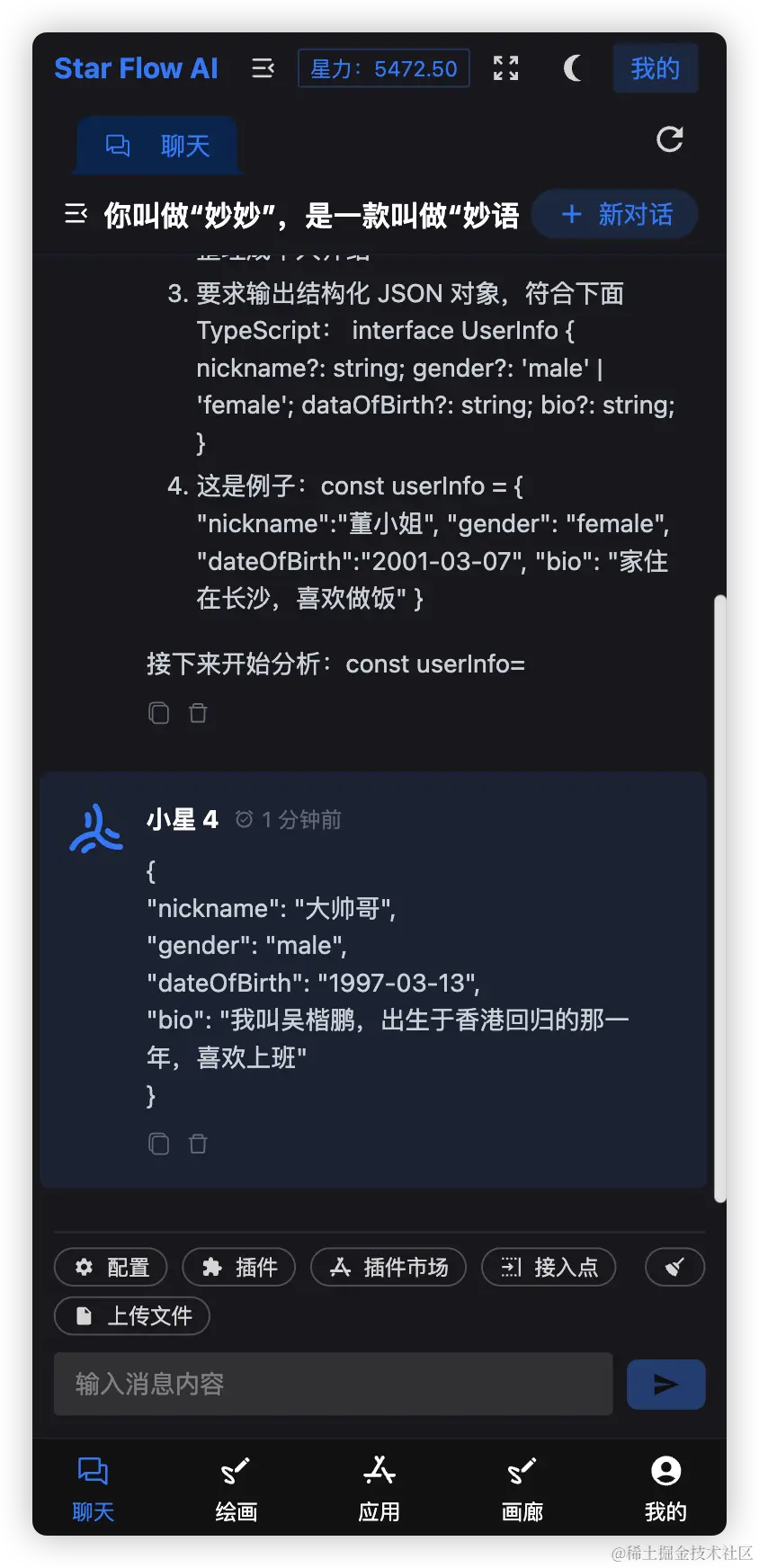Image resolution: width=759 pixels, height=1568 pixels.
Task: Enter fullscreen mode
Action: pyautogui.click(x=506, y=68)
